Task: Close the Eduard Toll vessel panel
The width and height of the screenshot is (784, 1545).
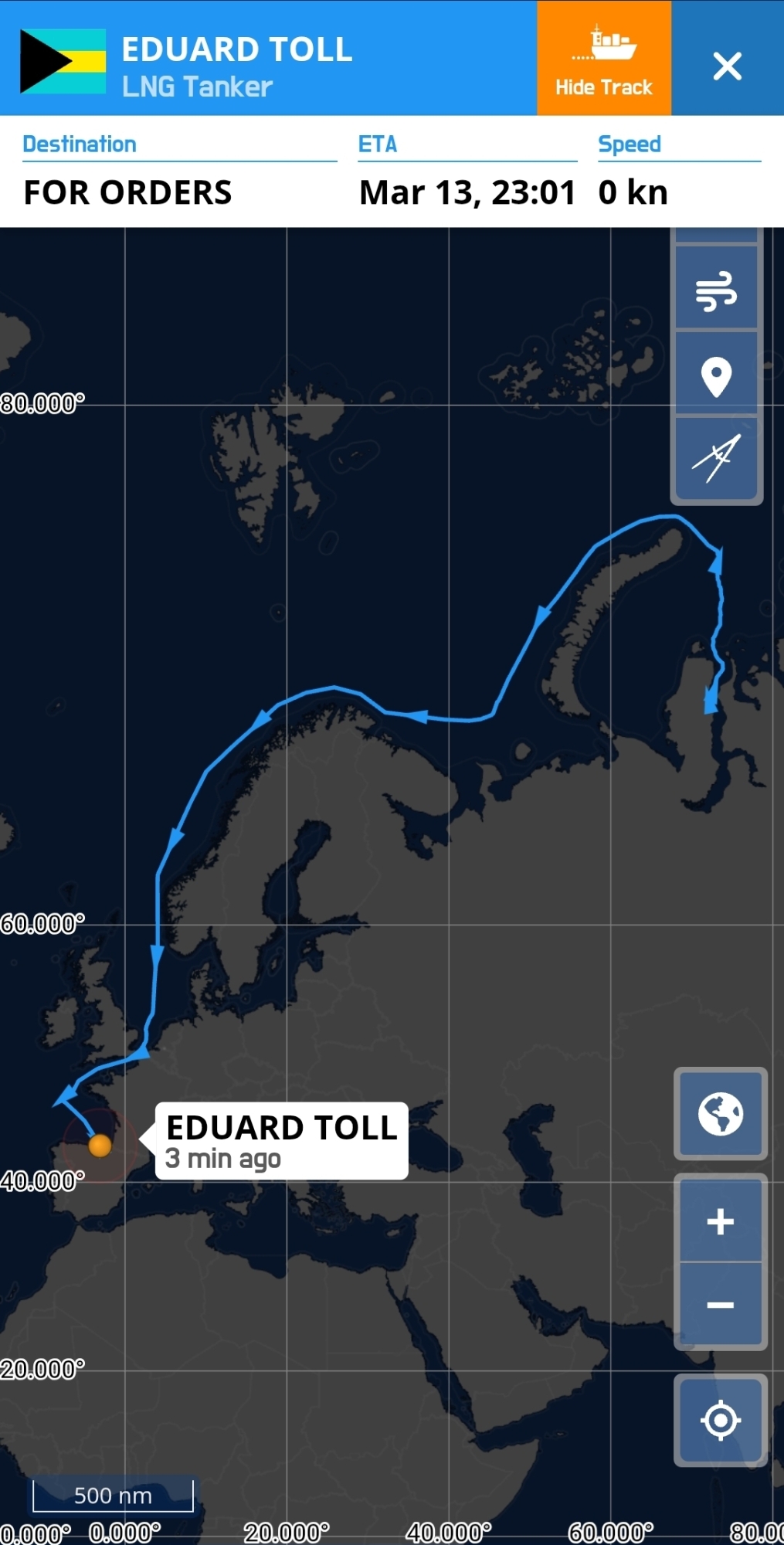Action: 727,66
